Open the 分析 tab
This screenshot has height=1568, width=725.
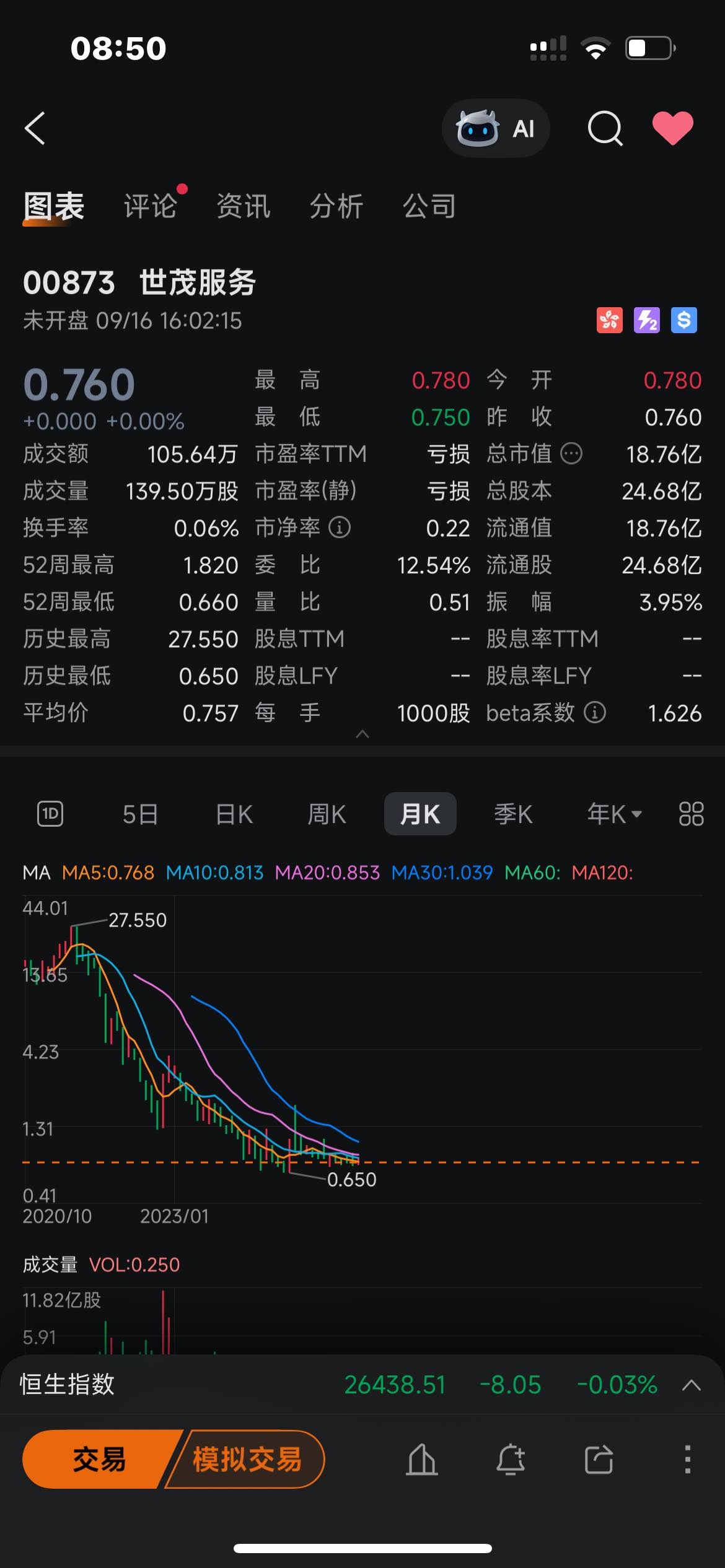[x=336, y=206]
